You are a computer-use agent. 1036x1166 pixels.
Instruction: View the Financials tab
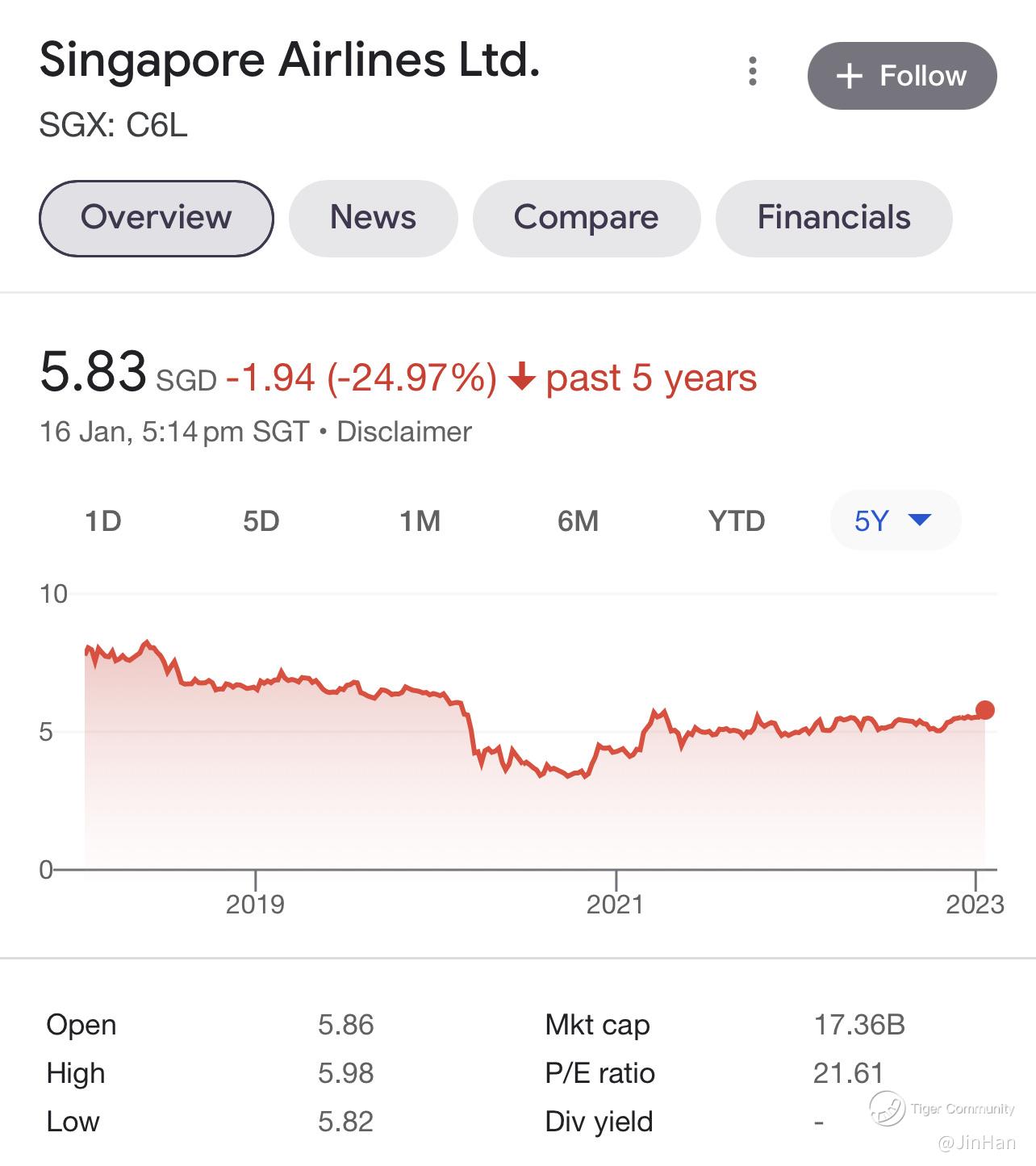[x=833, y=218]
